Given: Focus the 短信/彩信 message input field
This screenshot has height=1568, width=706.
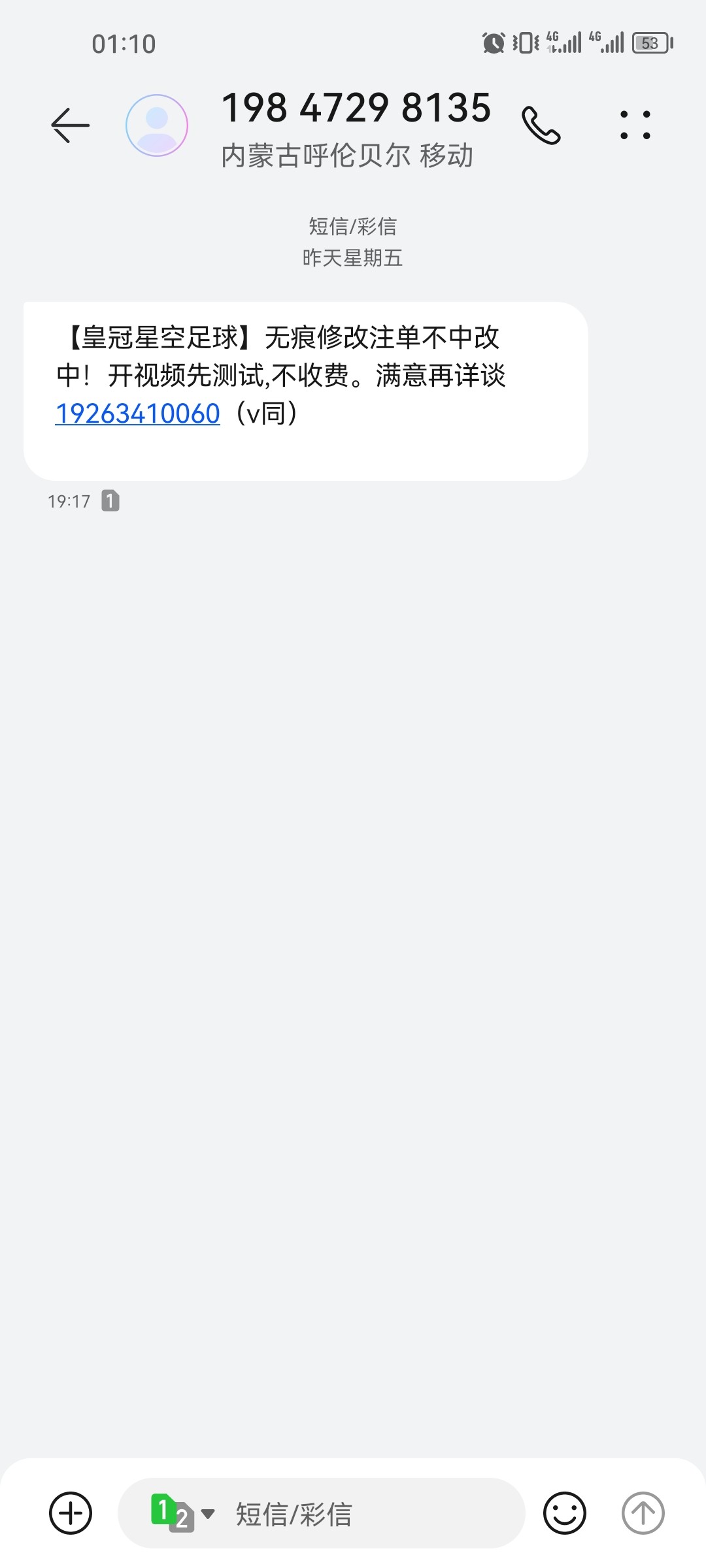Looking at the screenshot, I should click(x=366, y=1514).
